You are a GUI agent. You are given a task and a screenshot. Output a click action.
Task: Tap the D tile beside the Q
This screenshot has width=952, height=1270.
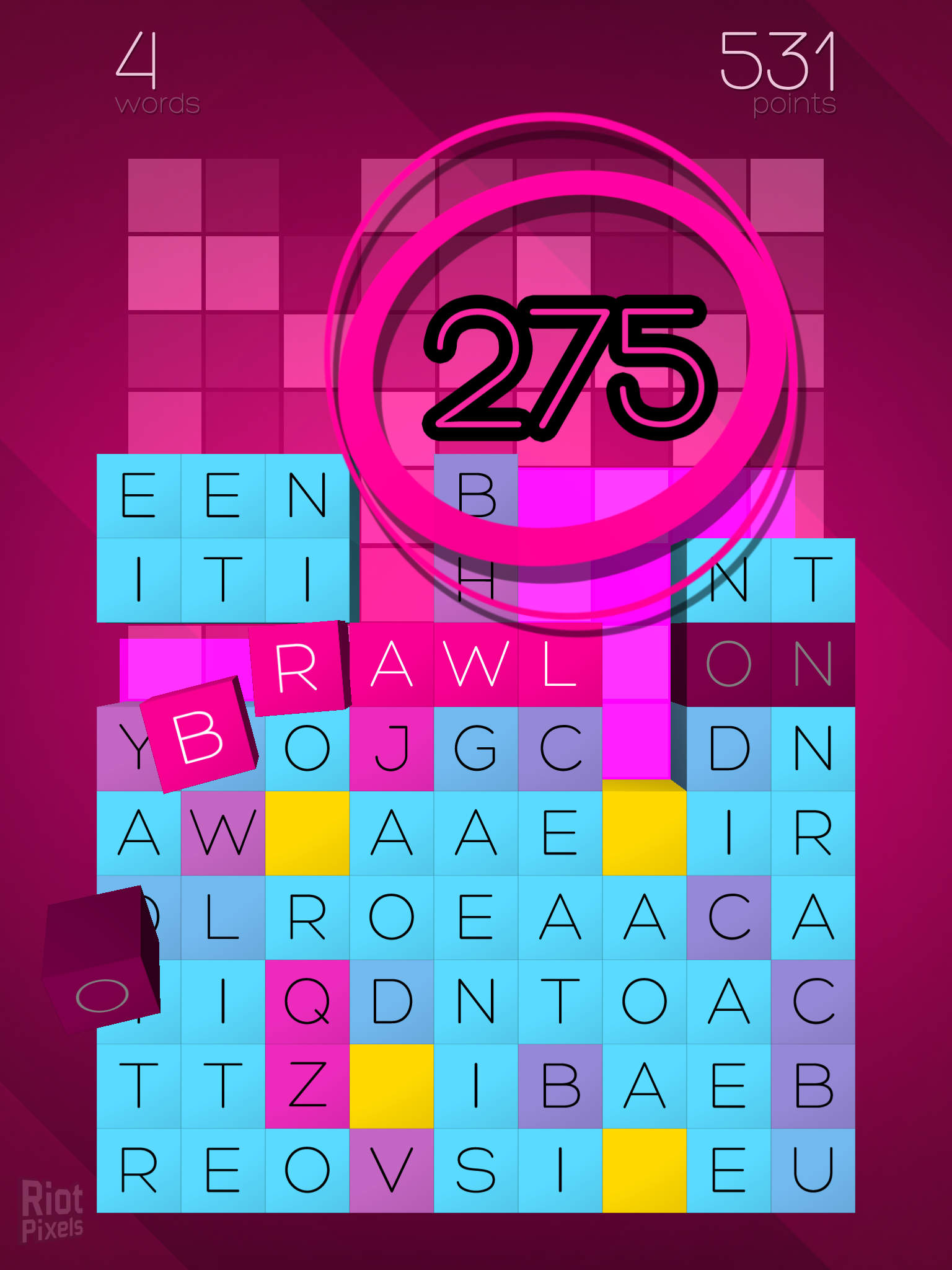[391, 1001]
